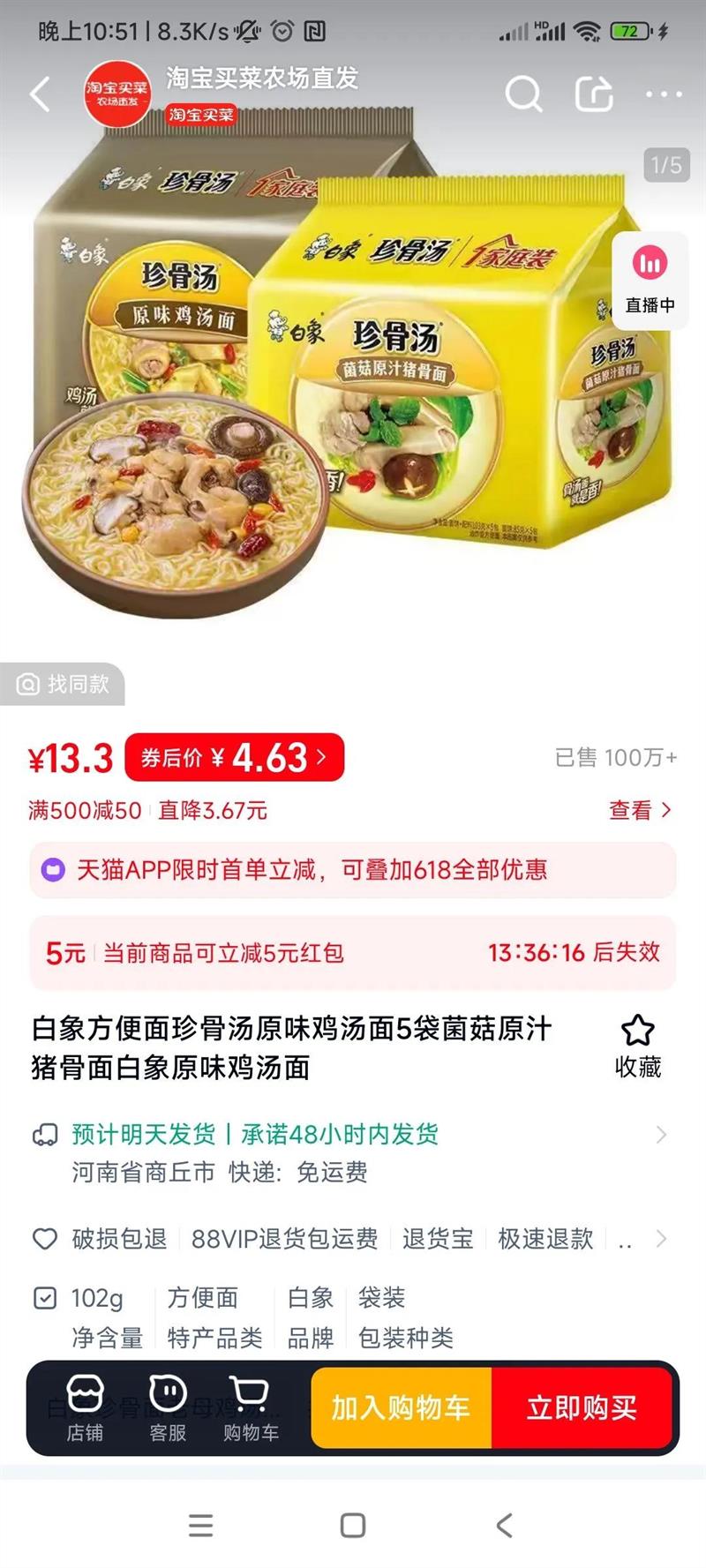Go back using the top-left arrow
Image resolution: width=706 pixels, height=1568 pixels.
point(40,94)
